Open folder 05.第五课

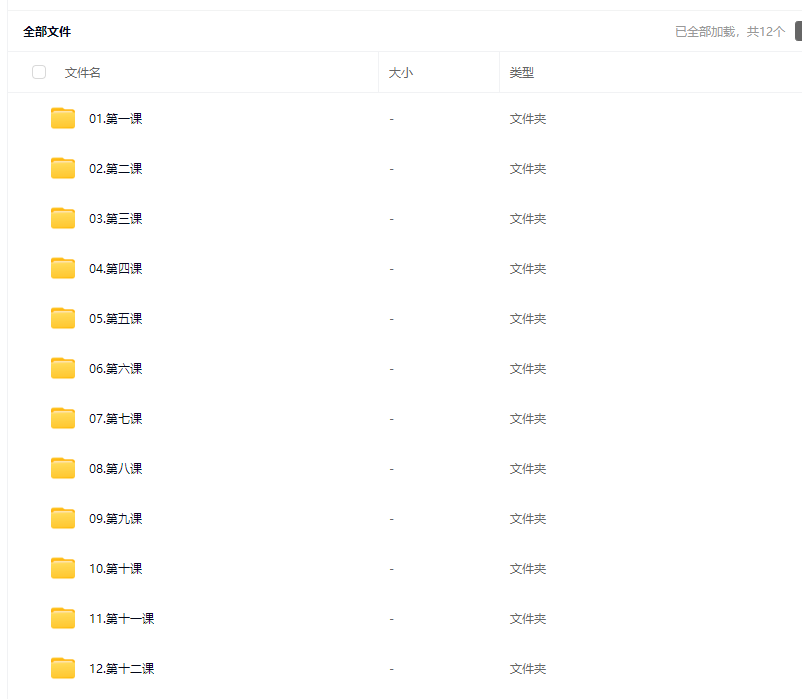point(115,319)
